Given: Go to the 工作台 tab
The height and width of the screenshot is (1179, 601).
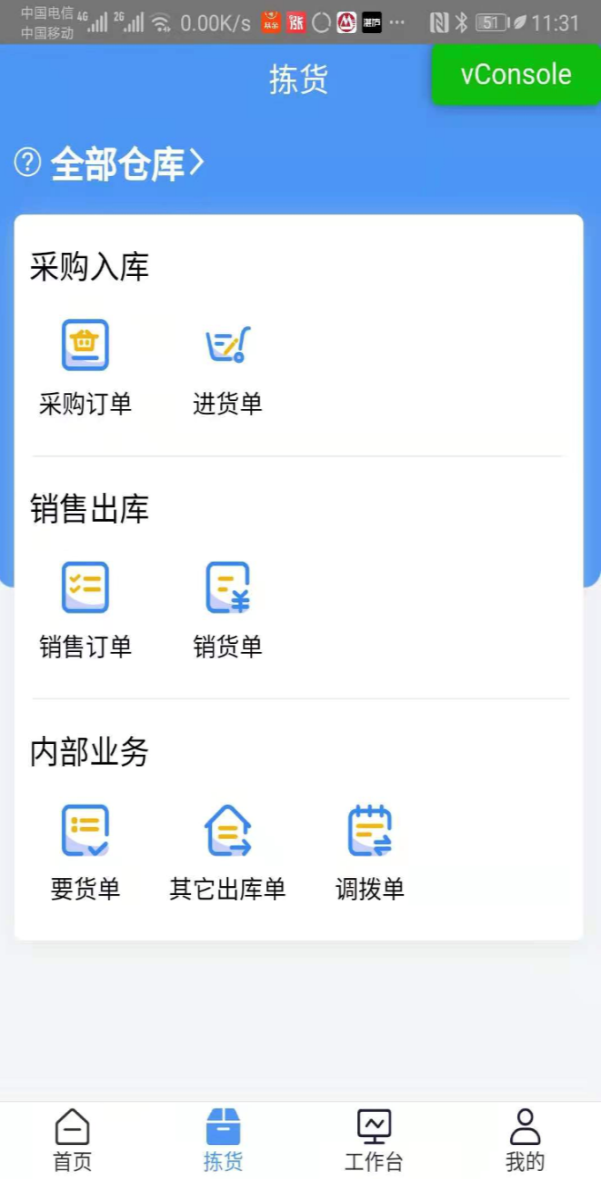Looking at the screenshot, I should tap(374, 1140).
